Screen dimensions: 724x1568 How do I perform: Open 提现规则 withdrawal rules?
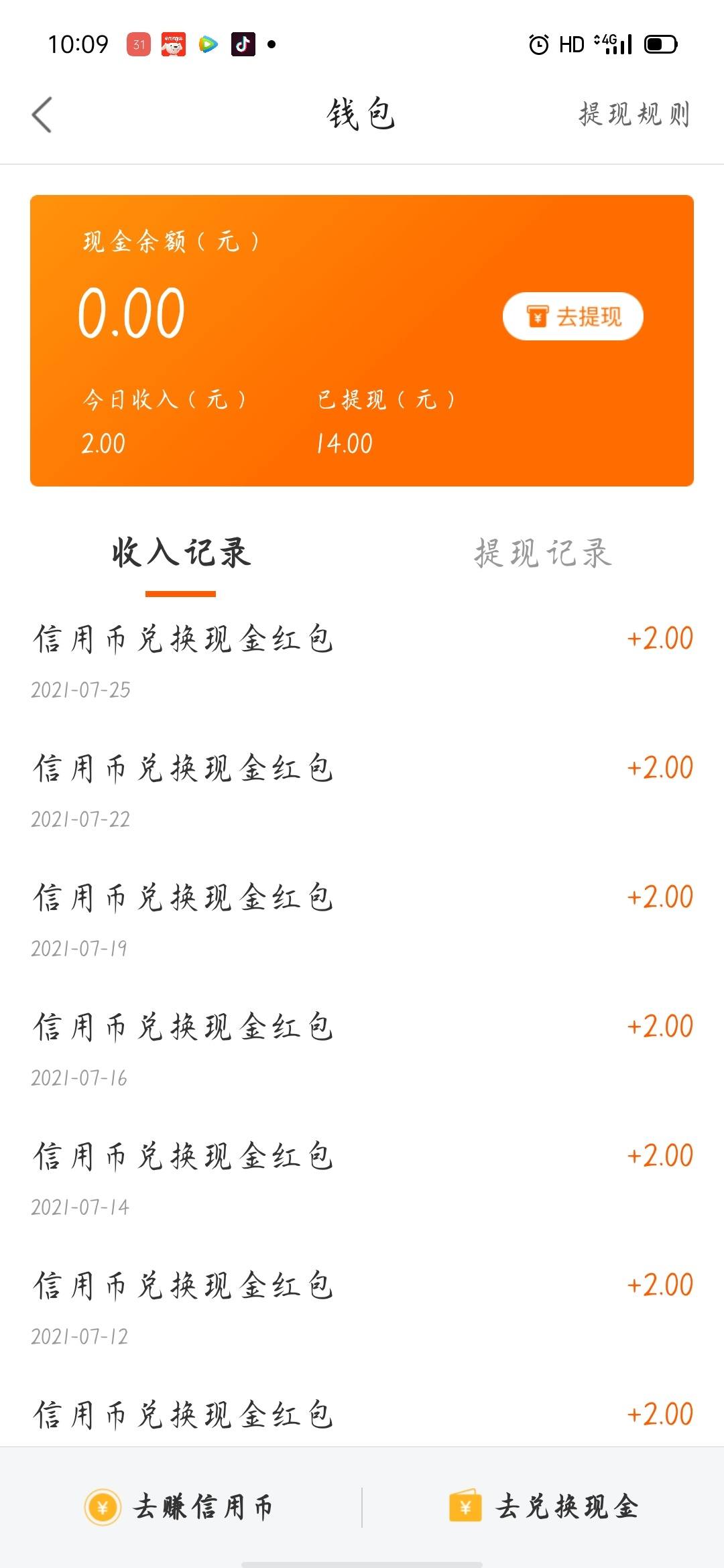634,115
